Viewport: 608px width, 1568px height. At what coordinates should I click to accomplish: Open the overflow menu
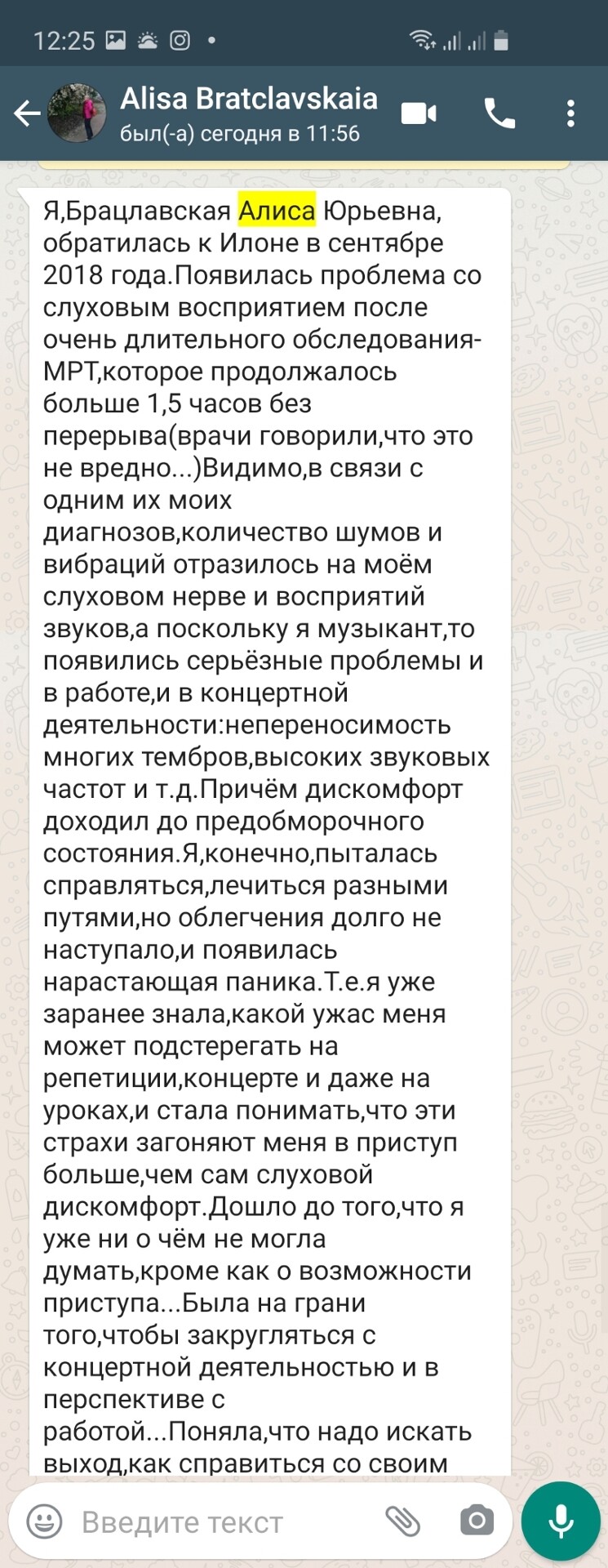point(570,114)
